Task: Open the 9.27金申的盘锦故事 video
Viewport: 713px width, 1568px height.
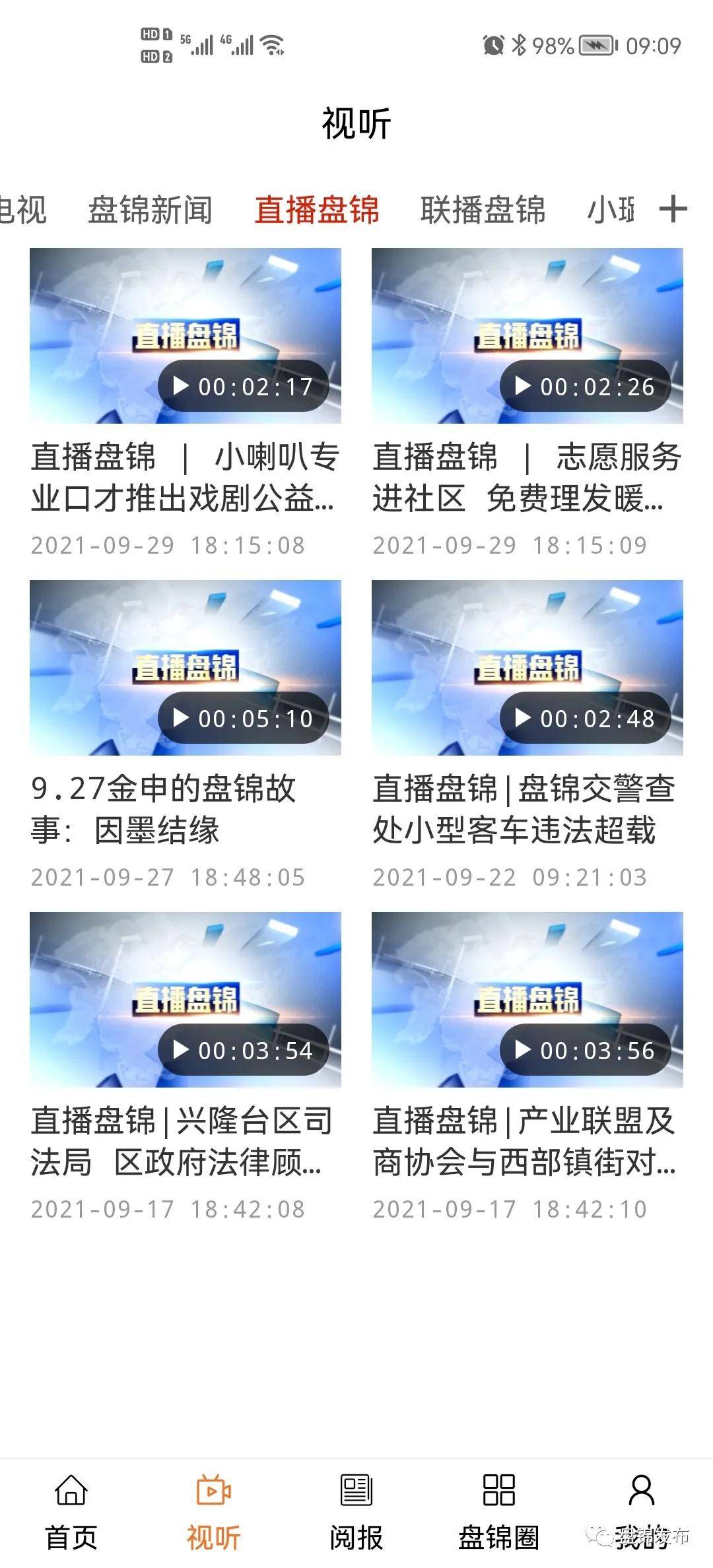Action: coord(186,668)
